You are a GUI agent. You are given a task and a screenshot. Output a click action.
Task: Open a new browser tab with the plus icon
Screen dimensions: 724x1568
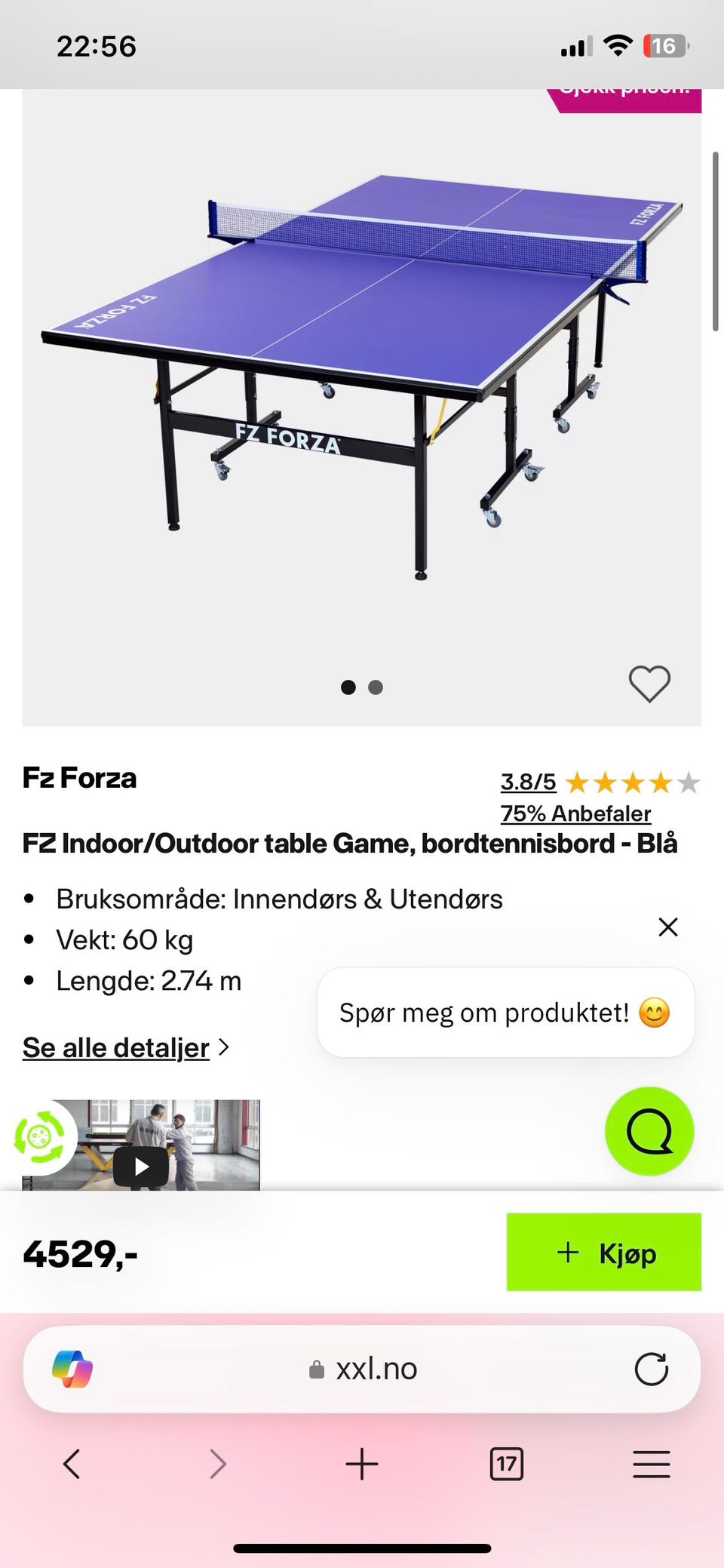click(x=362, y=1464)
